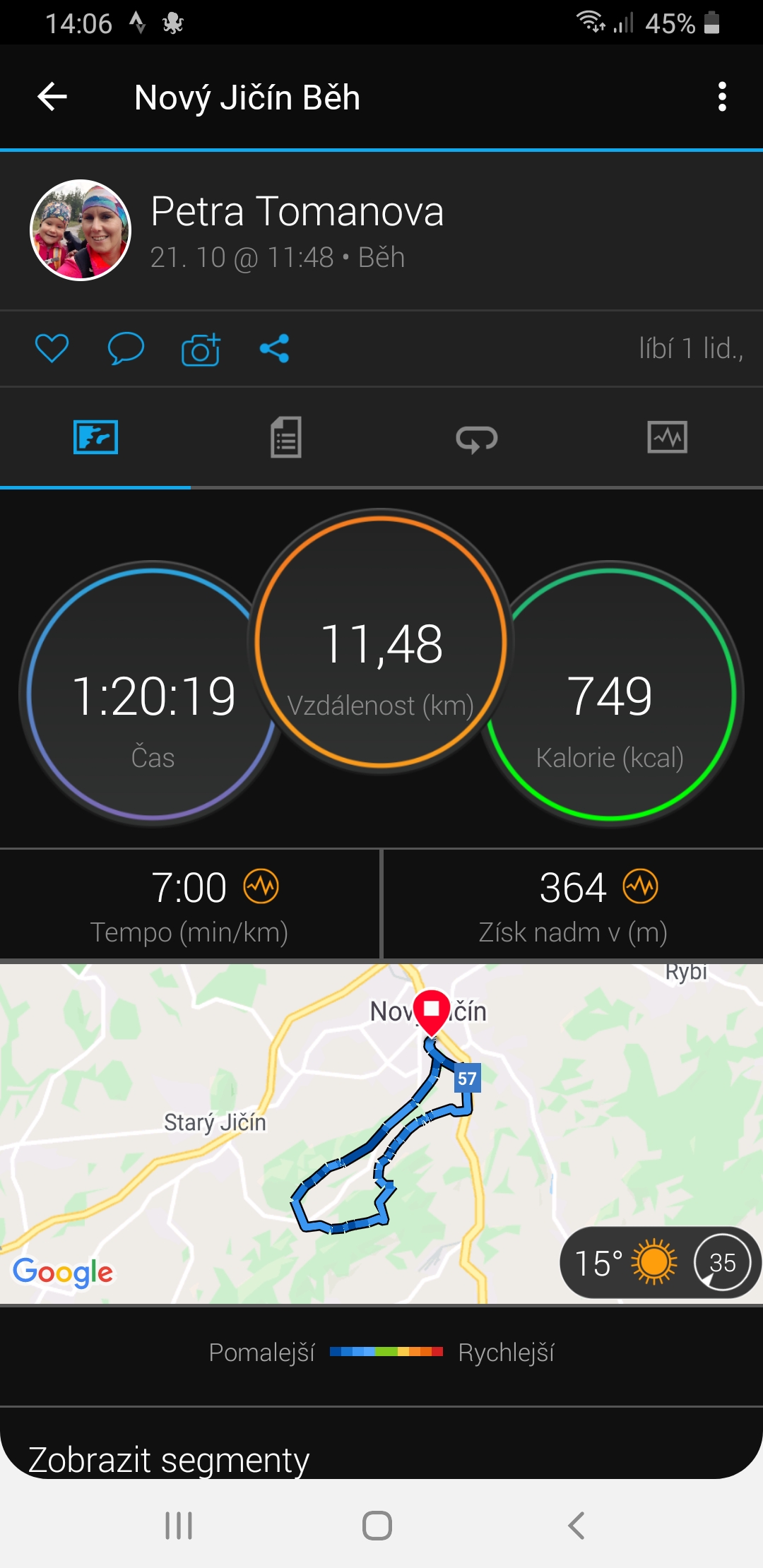Like this activity with the heart icon

pos(52,348)
